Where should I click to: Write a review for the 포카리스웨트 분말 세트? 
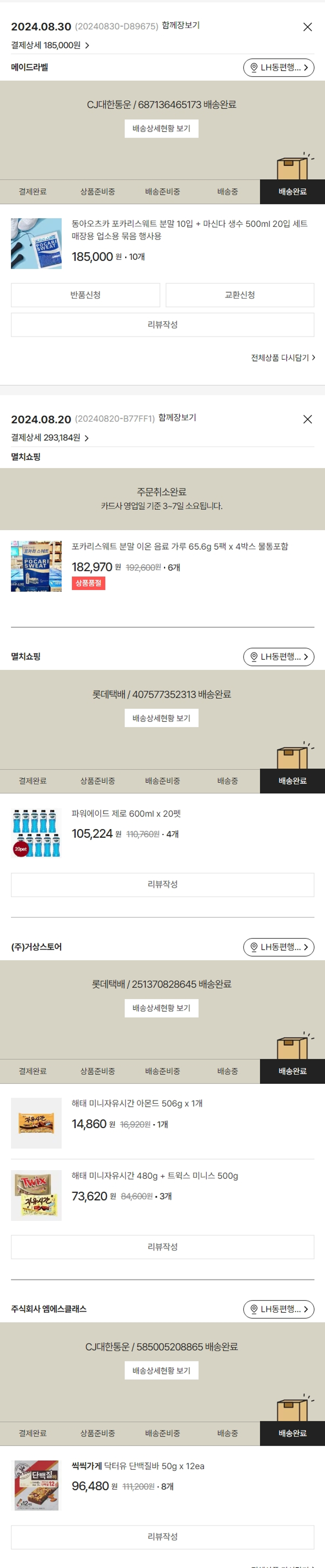162,325
